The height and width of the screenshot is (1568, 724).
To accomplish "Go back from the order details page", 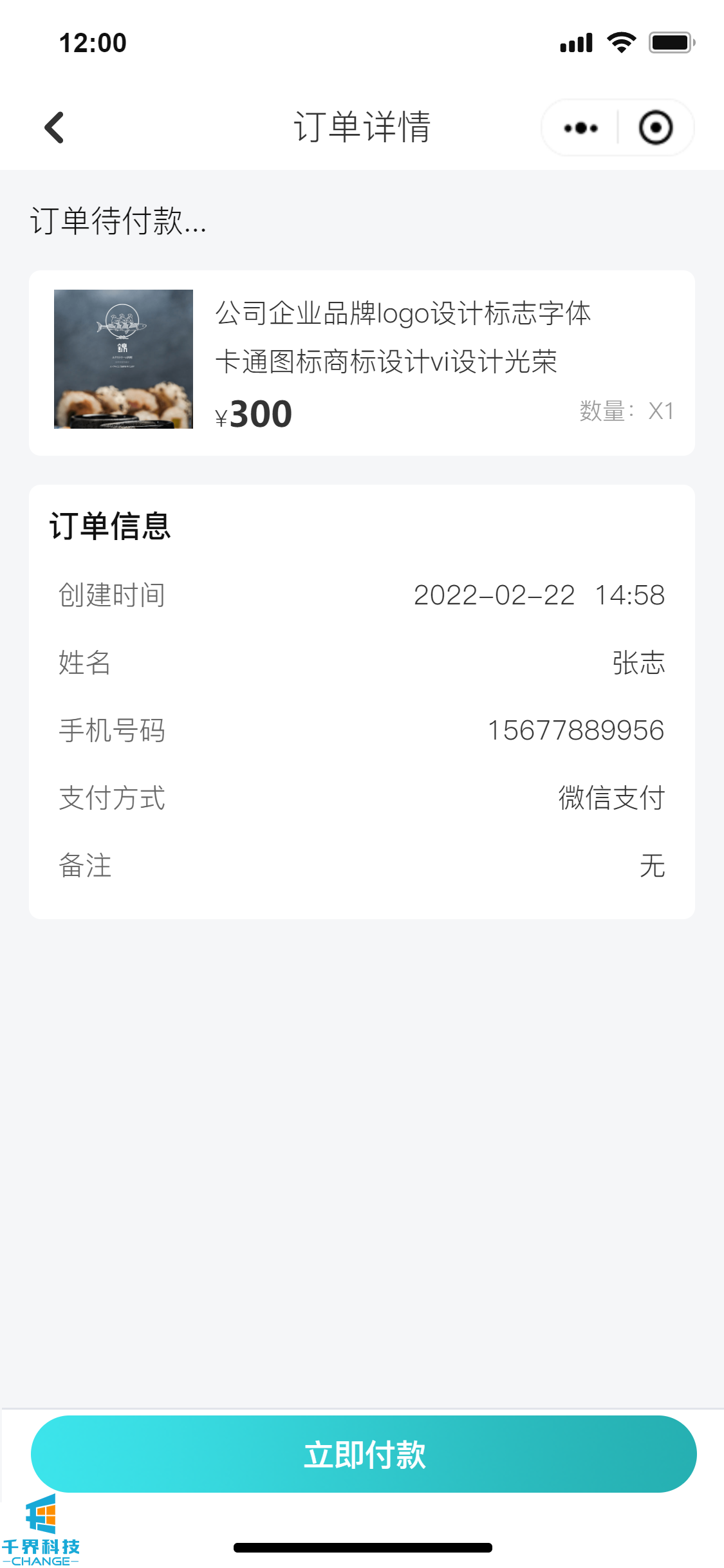I will [x=55, y=127].
